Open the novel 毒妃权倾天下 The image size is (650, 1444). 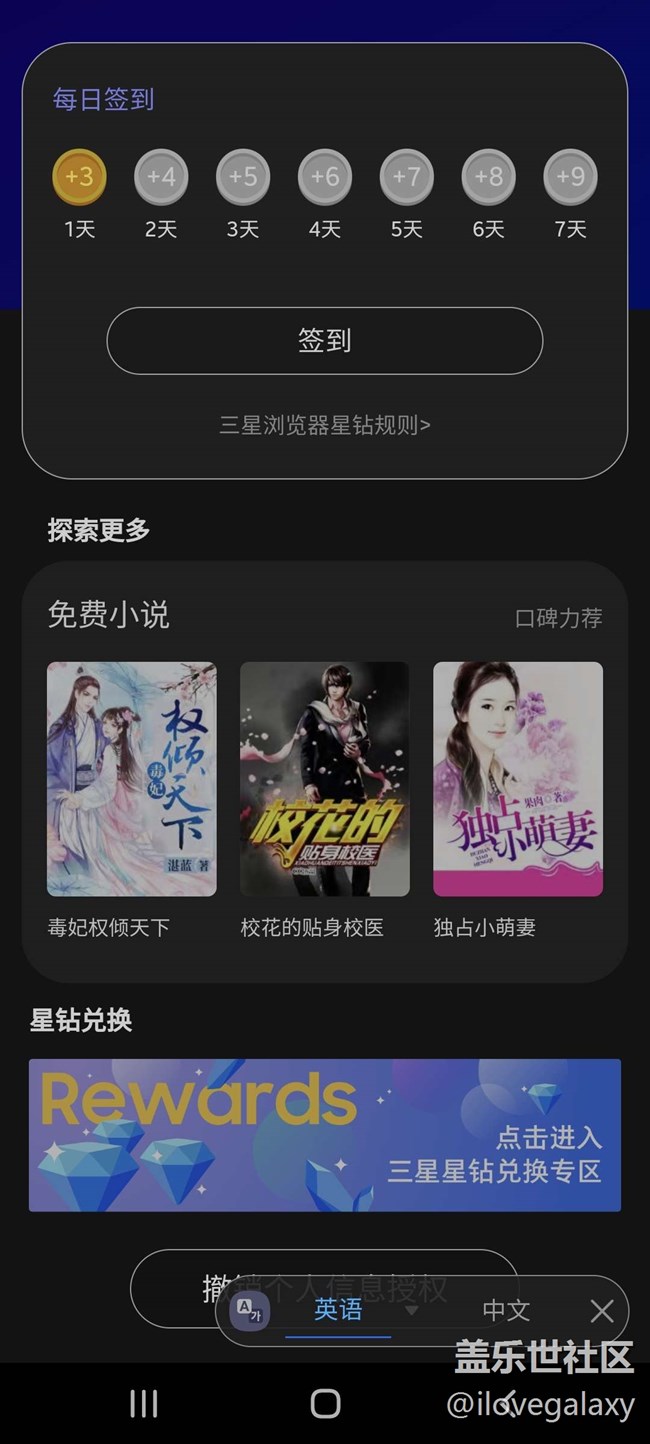click(131, 779)
